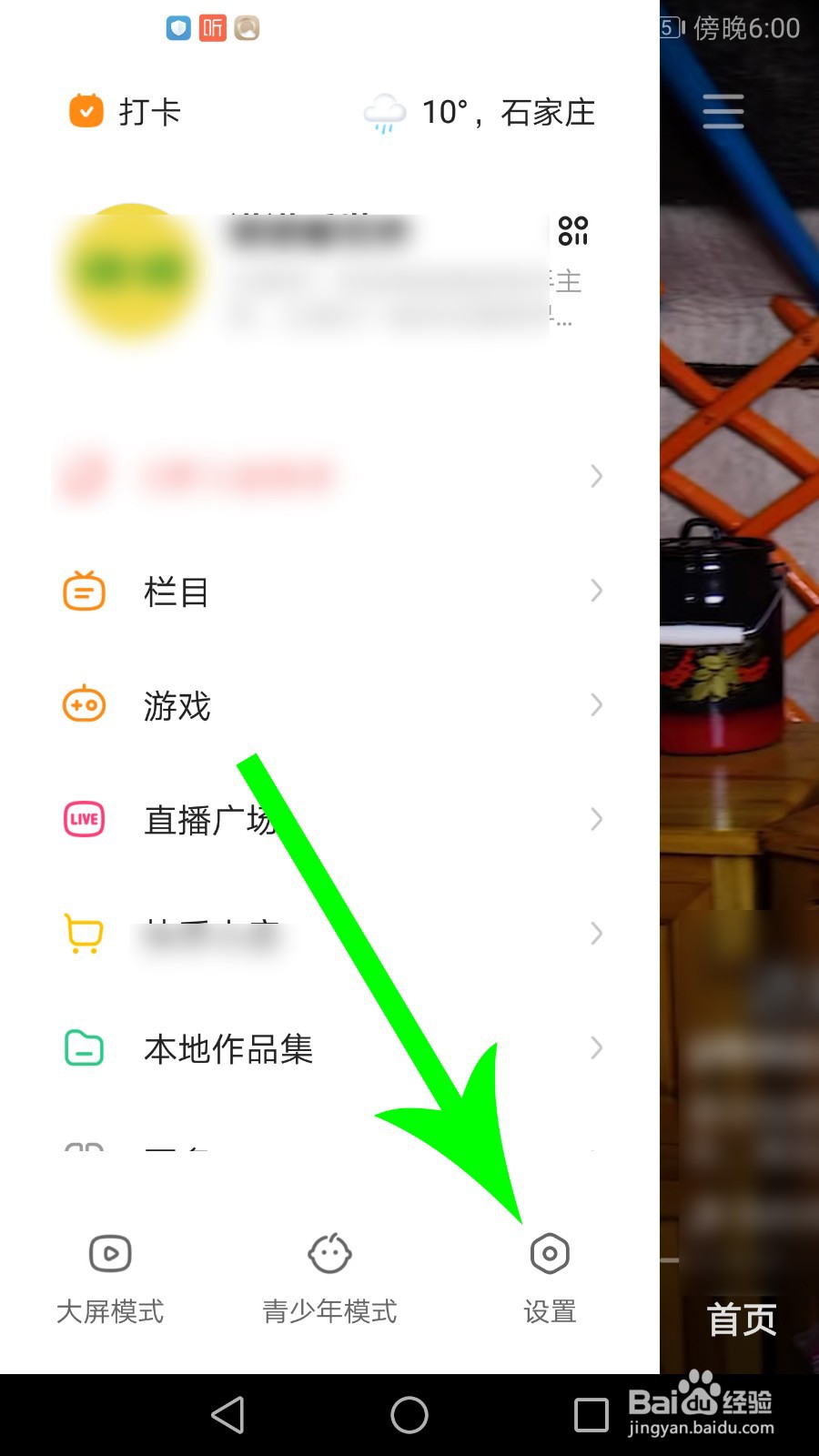This screenshot has height=1456, width=819.
Task: Tap the 打卡 check-in button
Action: 126,112
